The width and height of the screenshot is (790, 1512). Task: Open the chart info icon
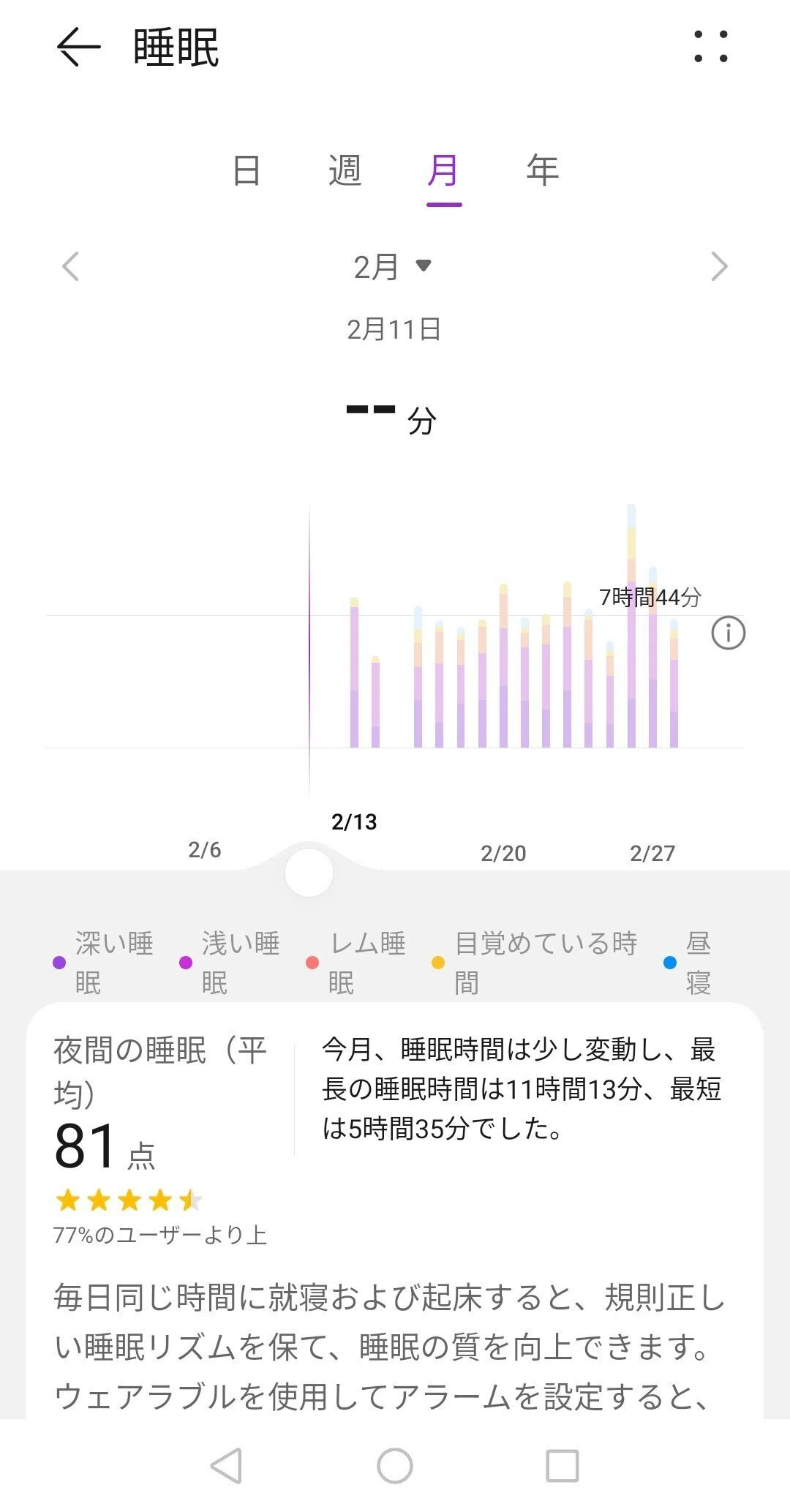(x=728, y=633)
